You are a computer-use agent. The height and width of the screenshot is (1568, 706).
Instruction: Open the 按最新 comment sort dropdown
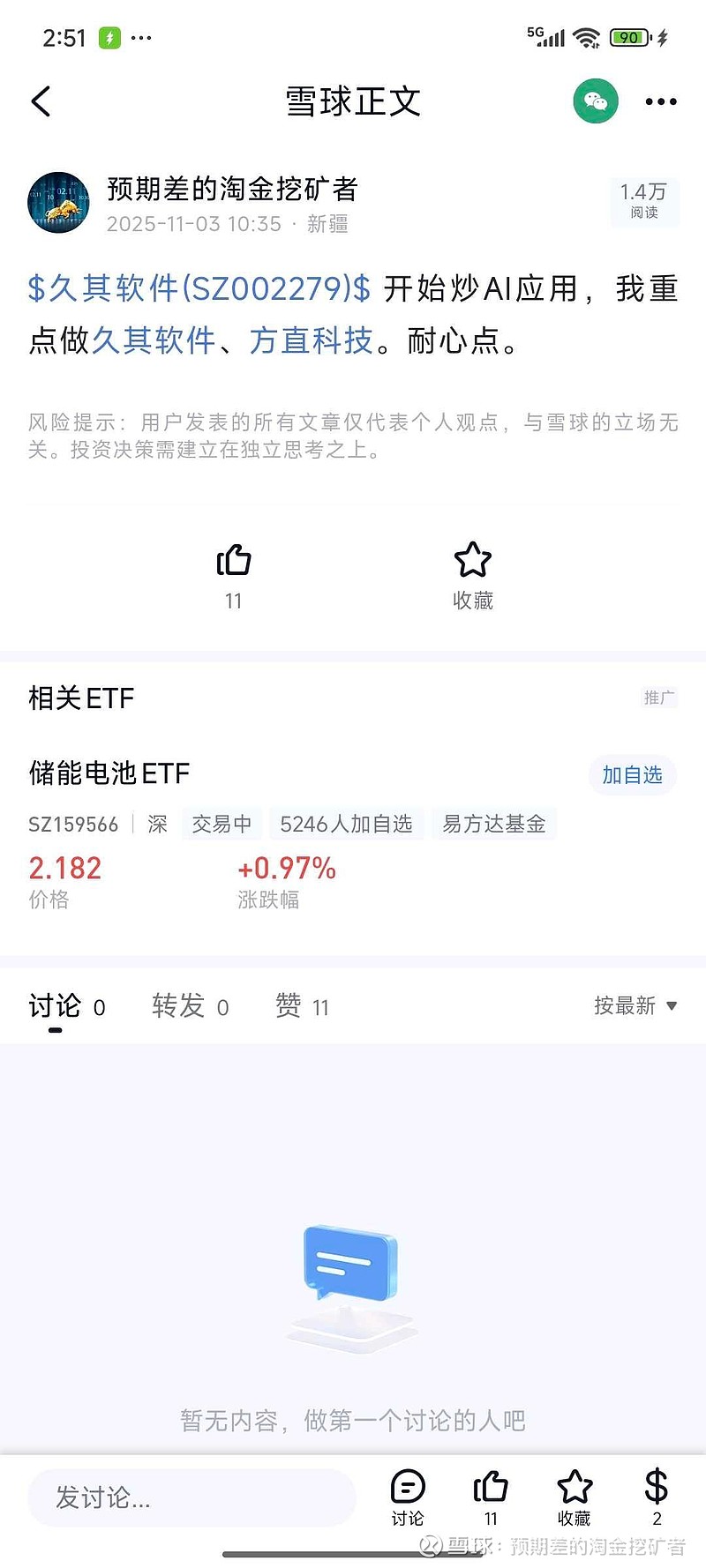tap(634, 1005)
